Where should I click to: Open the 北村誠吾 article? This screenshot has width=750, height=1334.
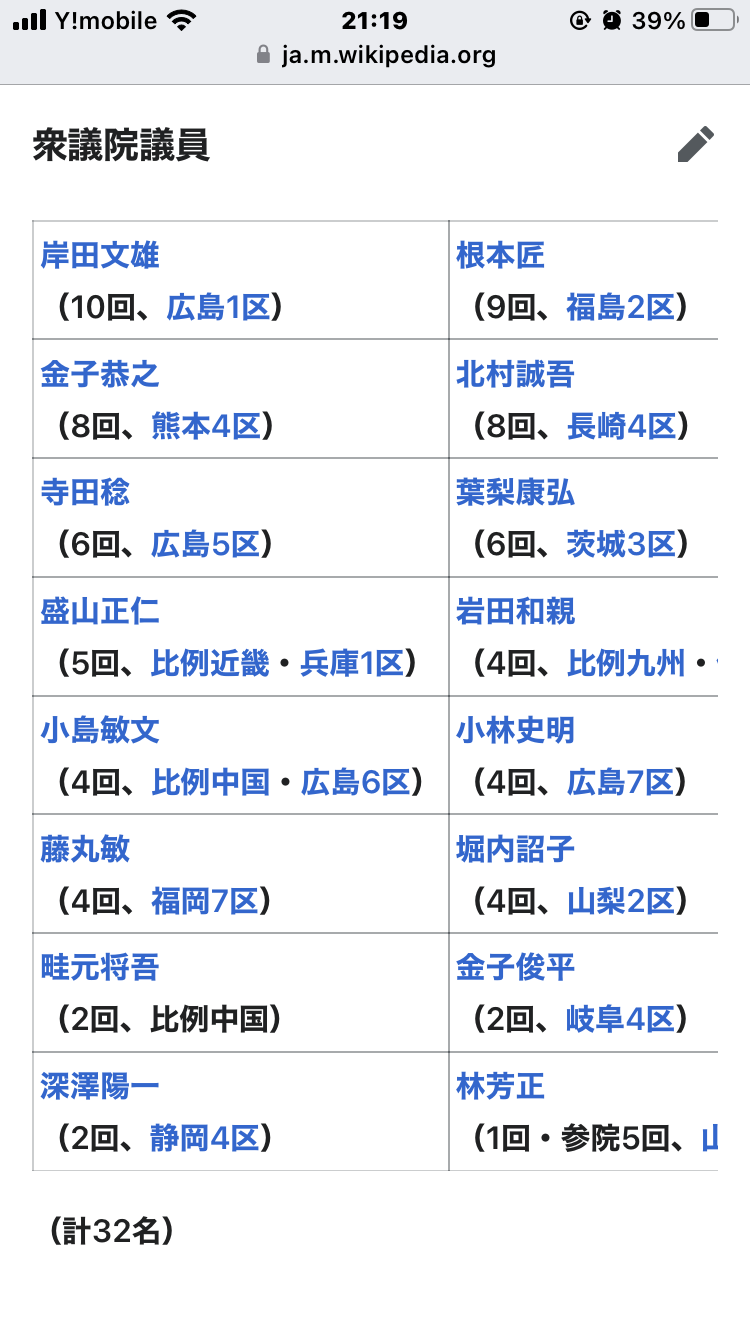[x=515, y=375]
